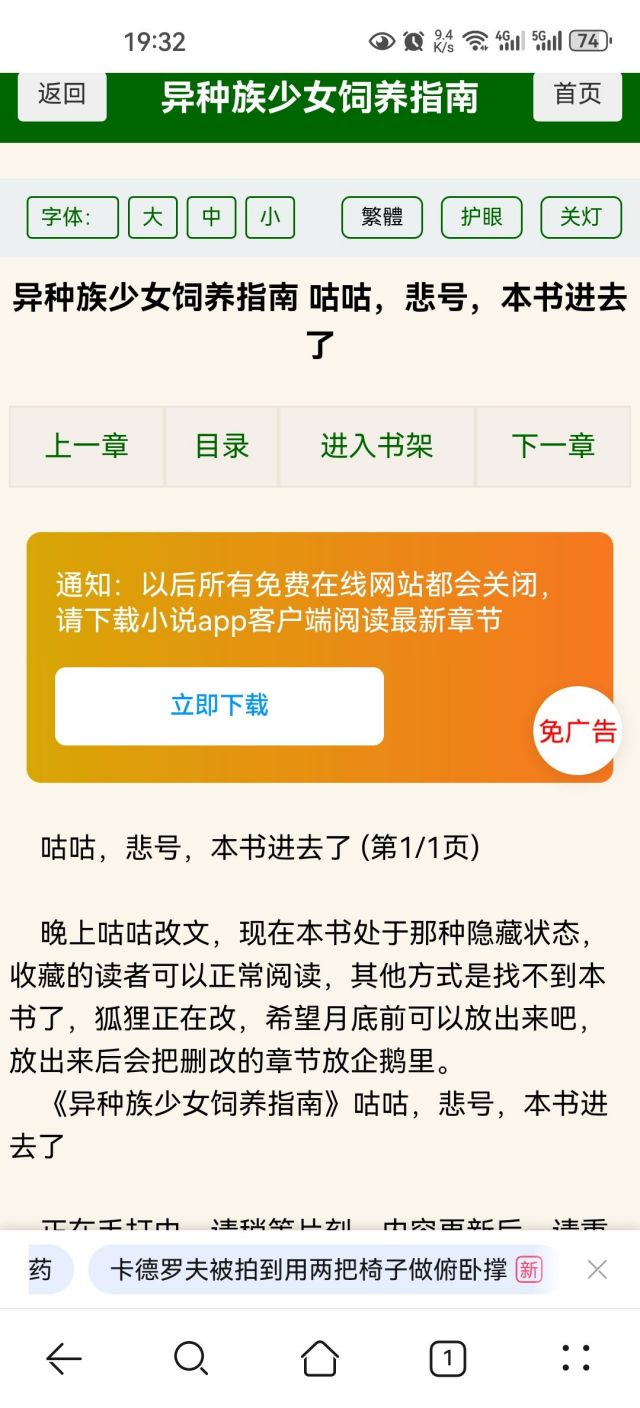Image resolution: width=640 pixels, height=1408 pixels.
Task: Set font size to 大
Action: click(x=153, y=217)
